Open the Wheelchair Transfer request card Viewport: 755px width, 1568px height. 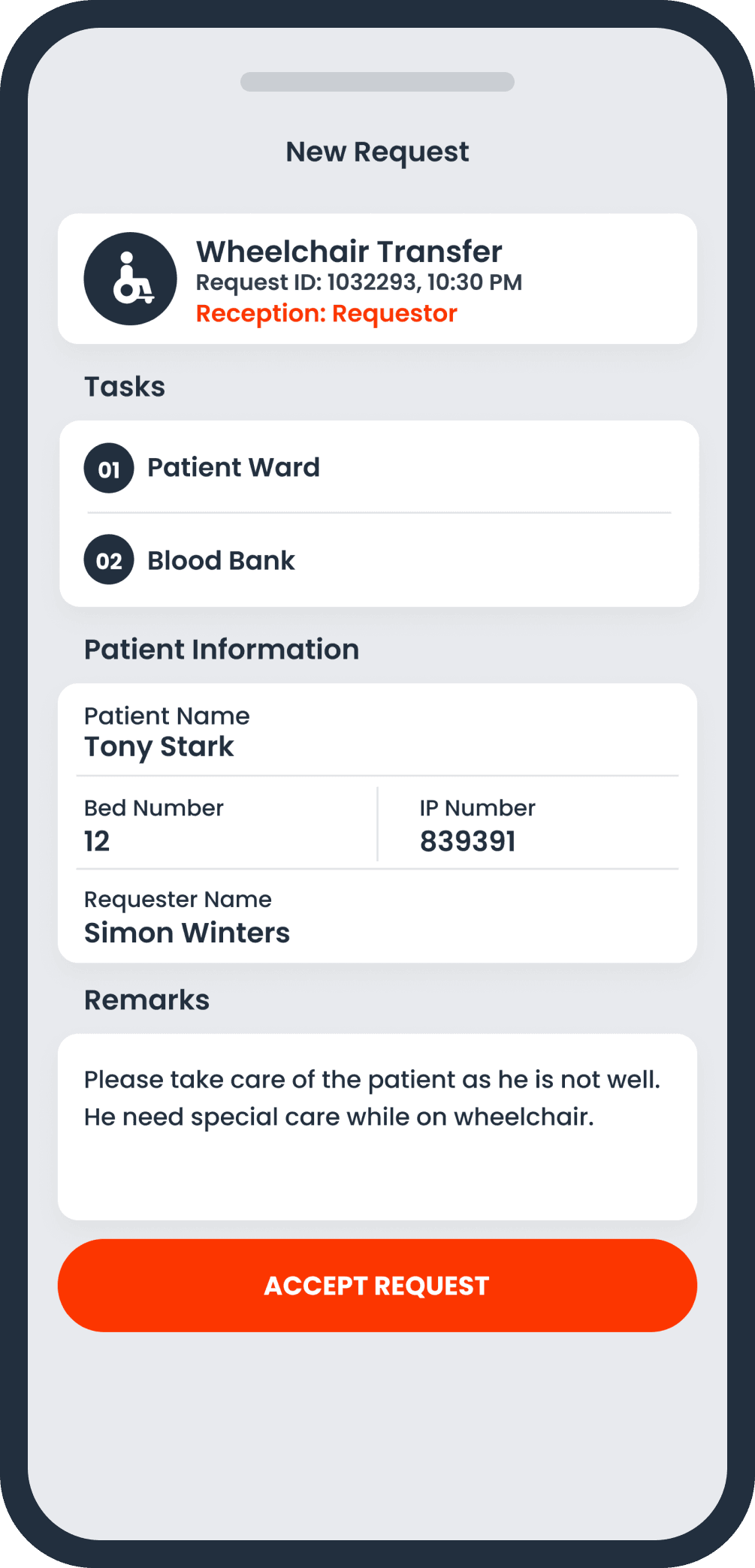pyautogui.click(x=377, y=279)
